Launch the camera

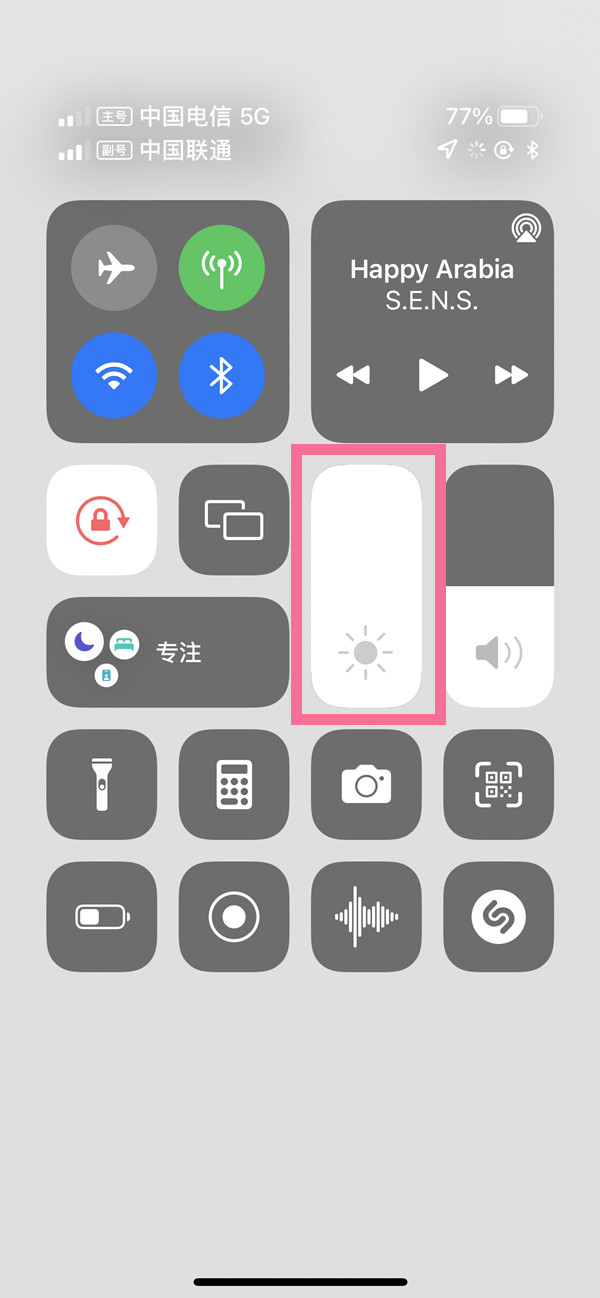point(366,784)
